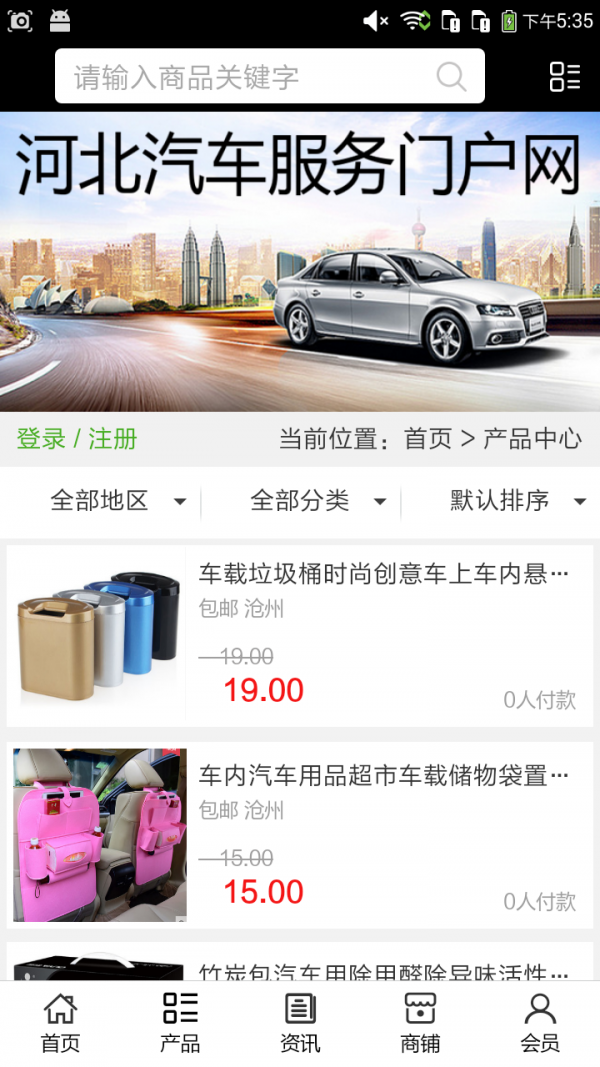Tap the magnifier search icon
Viewport: 600px width, 1067px height.
(451, 77)
